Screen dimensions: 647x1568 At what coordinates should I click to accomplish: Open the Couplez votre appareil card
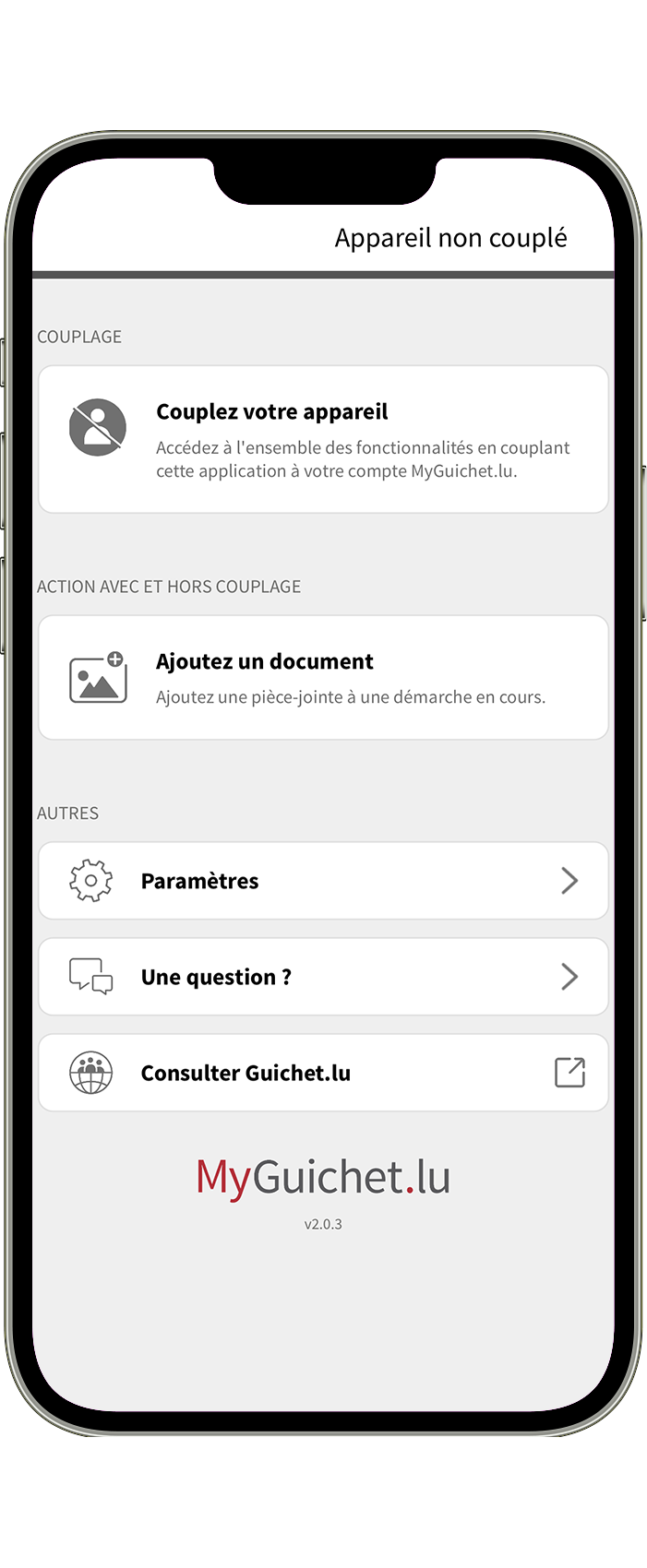[323, 439]
